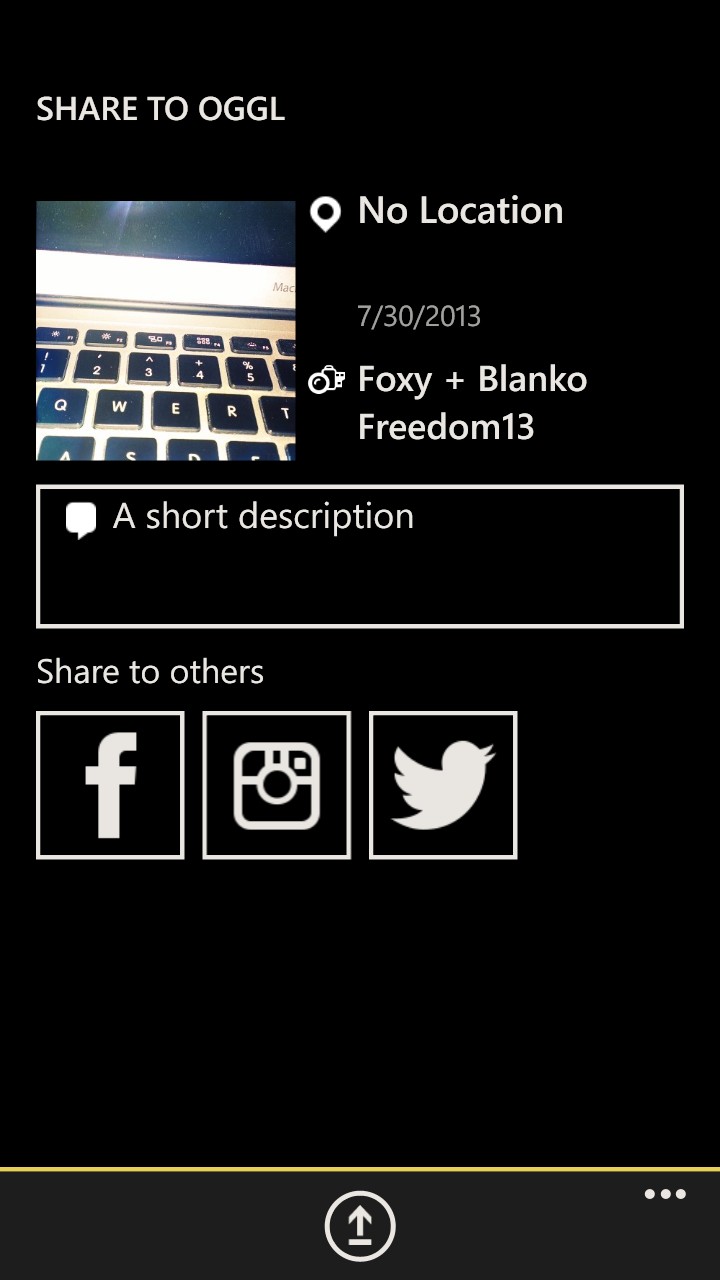
Task: Enable sharing to Twitter
Action: (x=443, y=785)
